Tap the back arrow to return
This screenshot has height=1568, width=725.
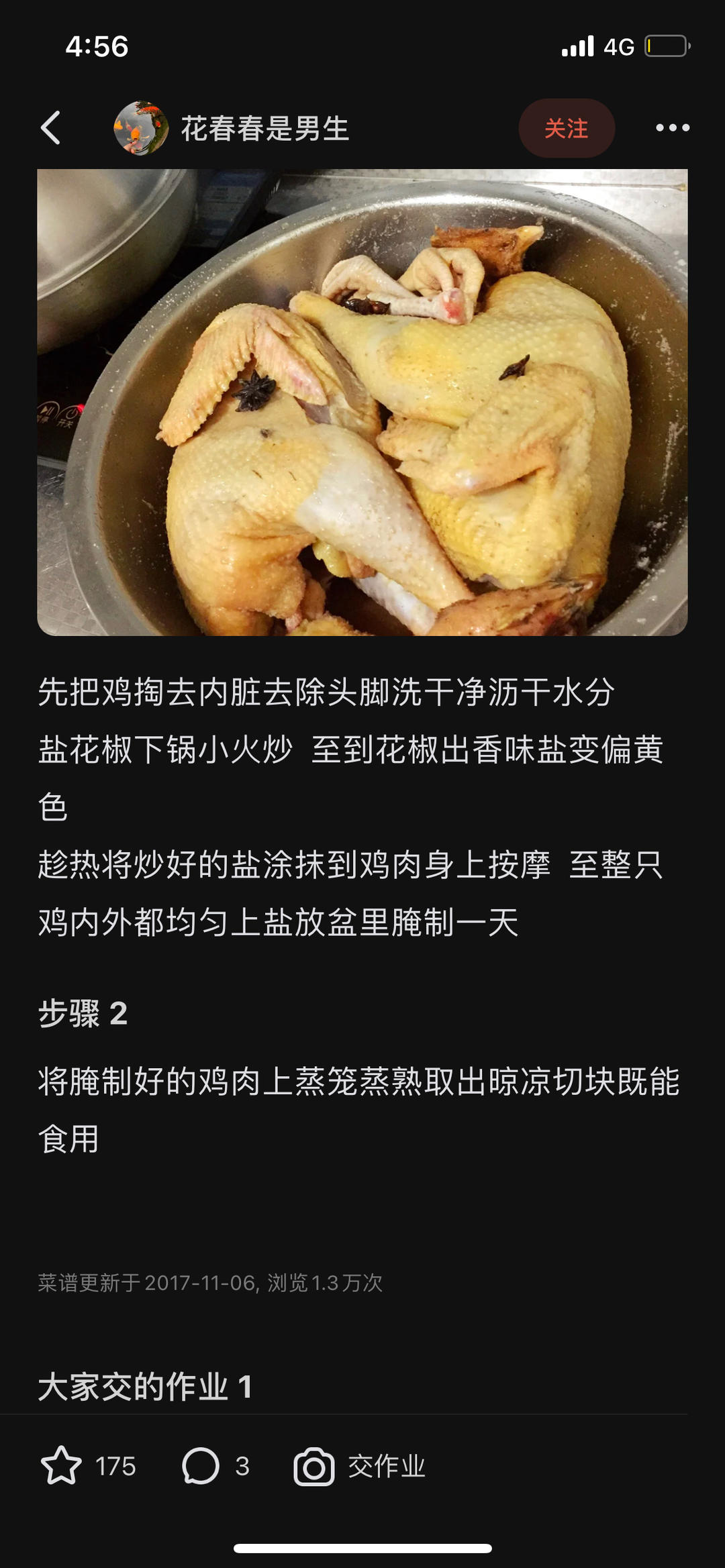click(x=52, y=129)
